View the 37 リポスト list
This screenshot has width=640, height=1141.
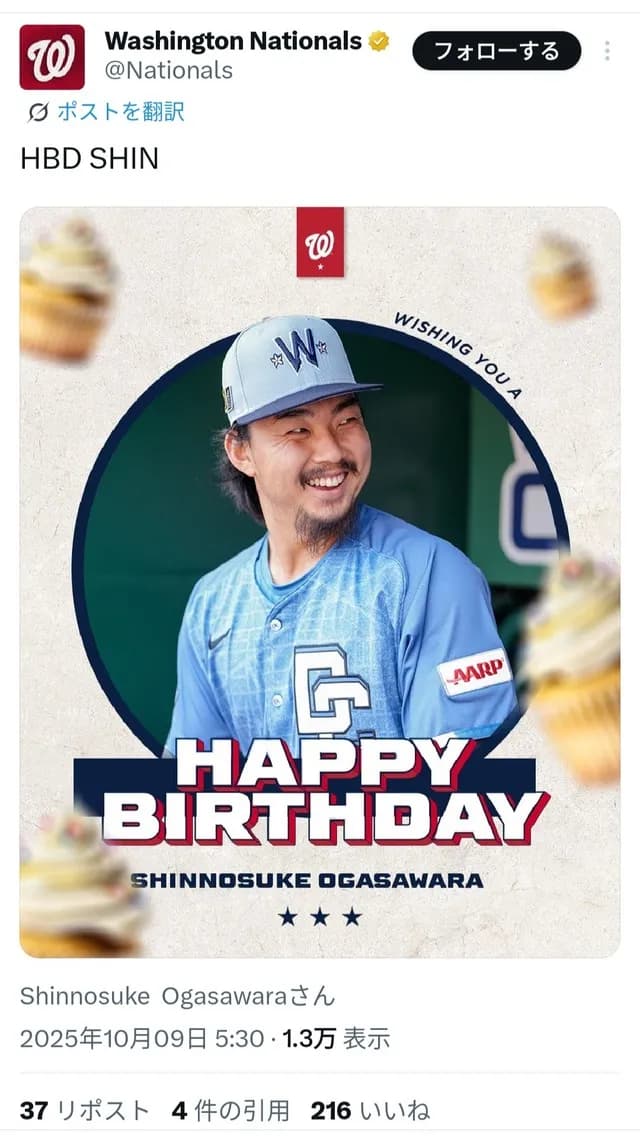click(85, 1110)
